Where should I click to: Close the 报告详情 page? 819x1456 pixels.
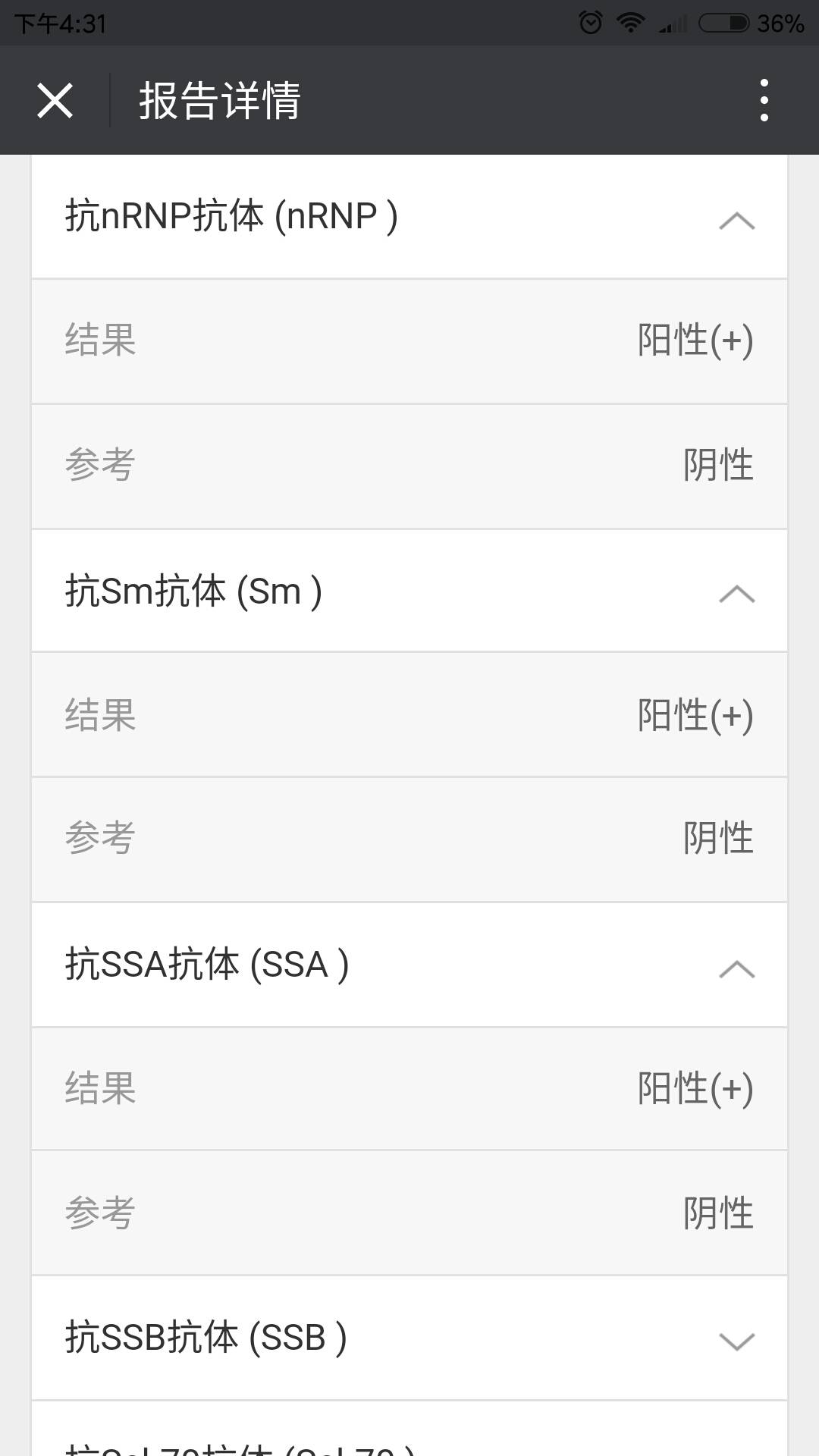coord(55,101)
